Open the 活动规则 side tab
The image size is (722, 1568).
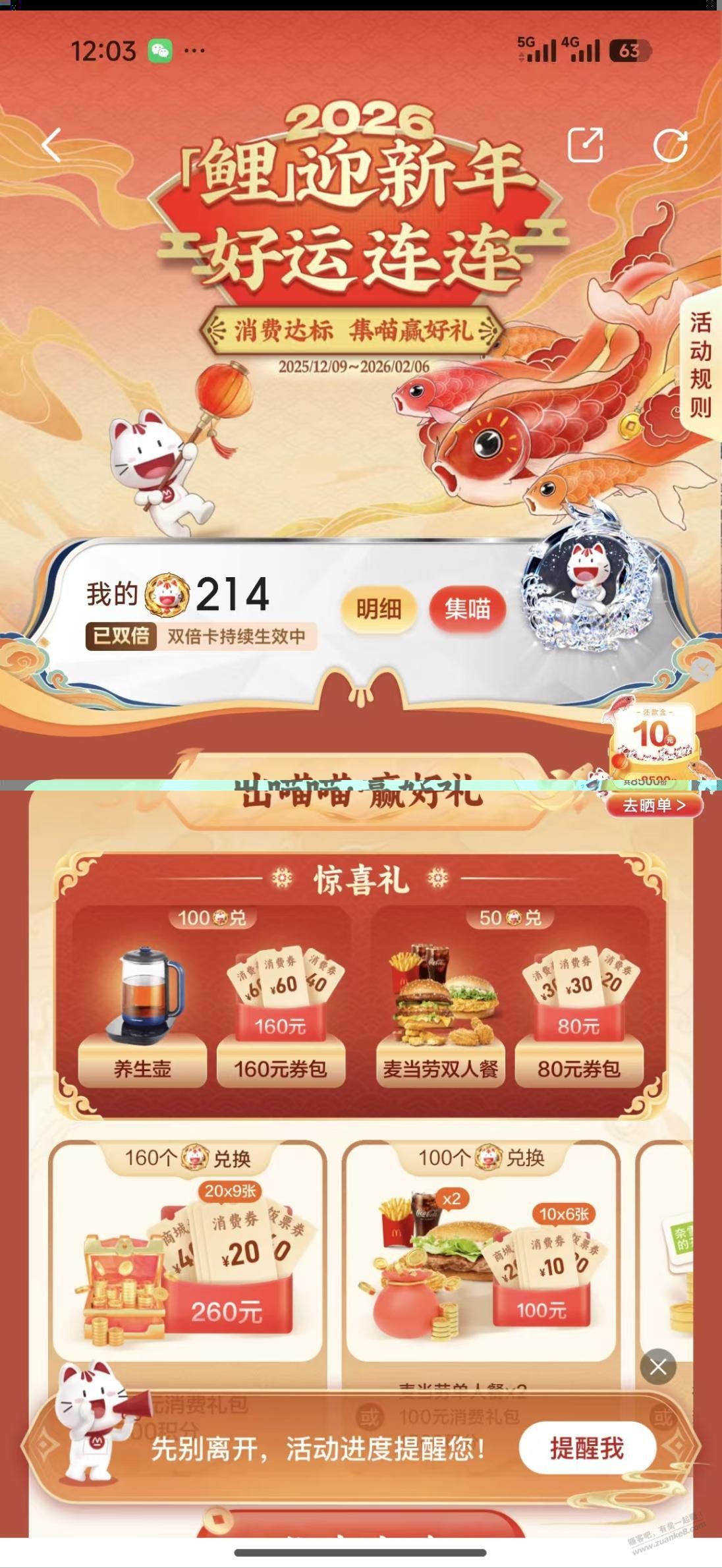pyautogui.click(x=700, y=366)
